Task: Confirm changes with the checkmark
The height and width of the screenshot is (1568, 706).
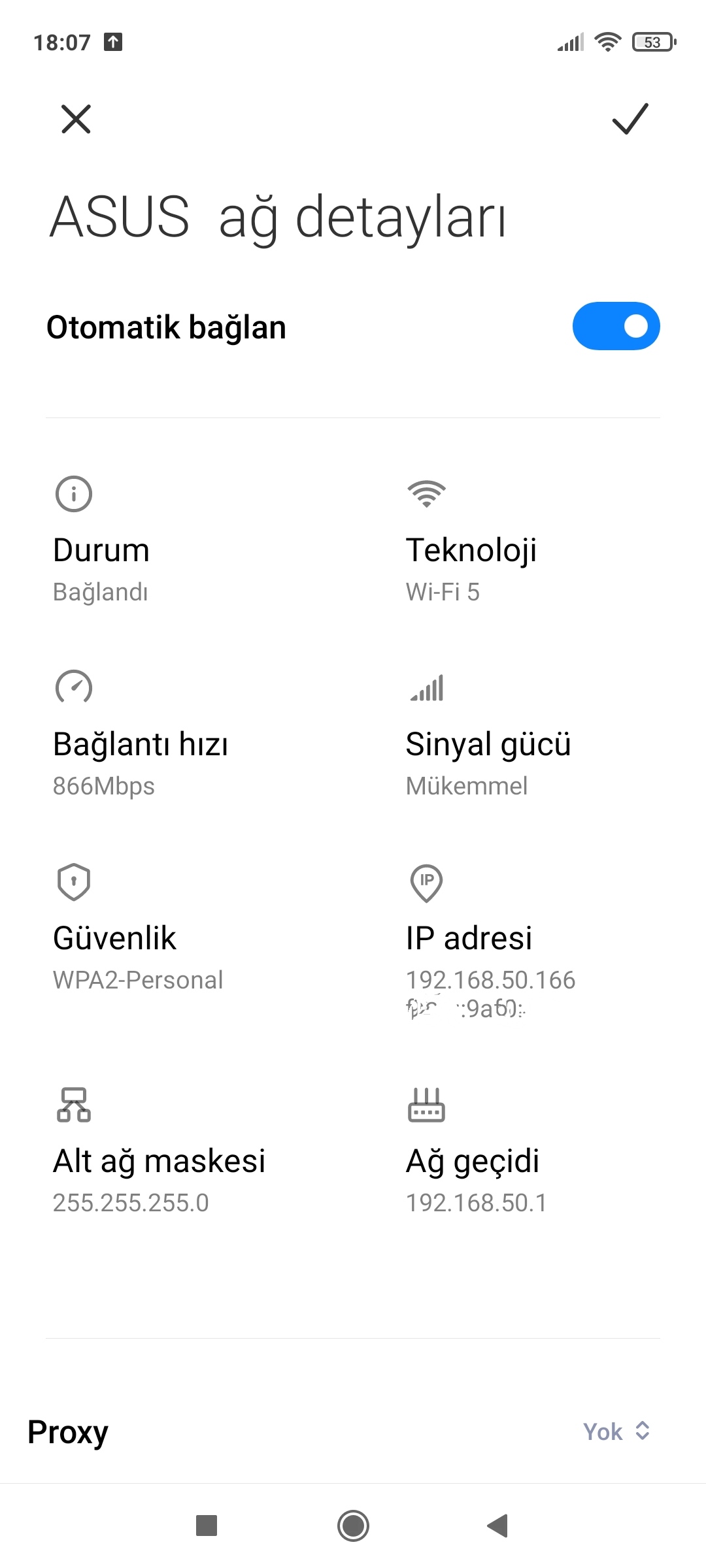Action: (x=630, y=119)
